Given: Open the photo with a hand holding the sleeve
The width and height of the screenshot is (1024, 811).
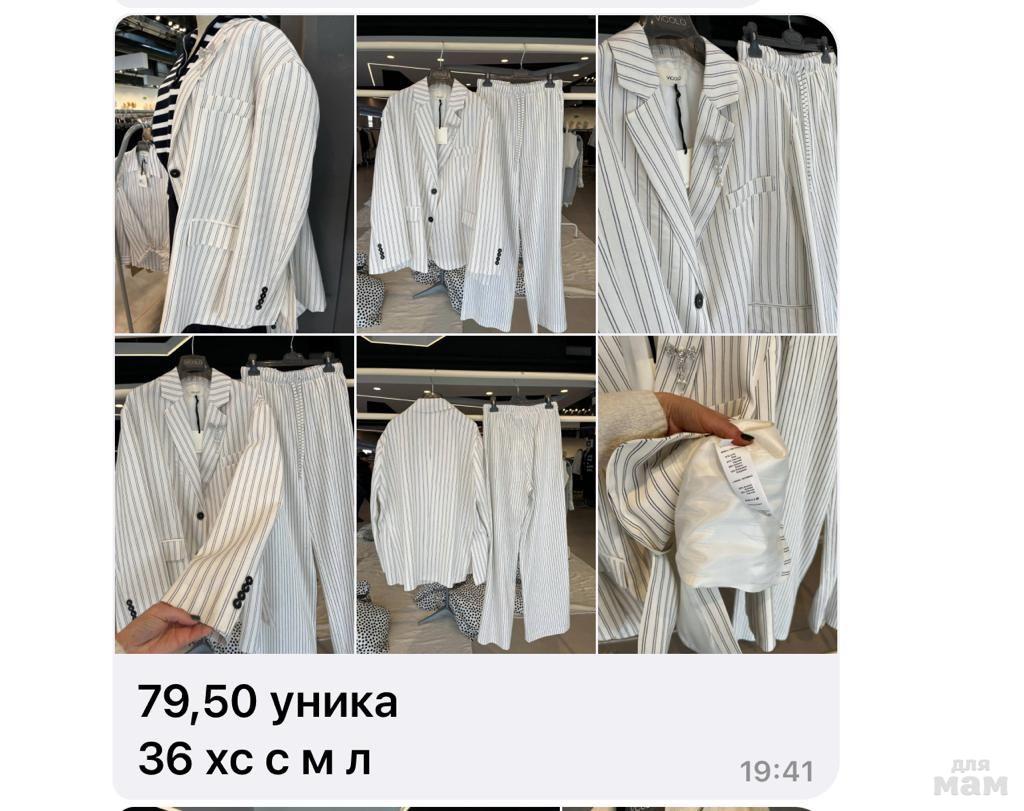Looking at the screenshot, I should [x=234, y=494].
